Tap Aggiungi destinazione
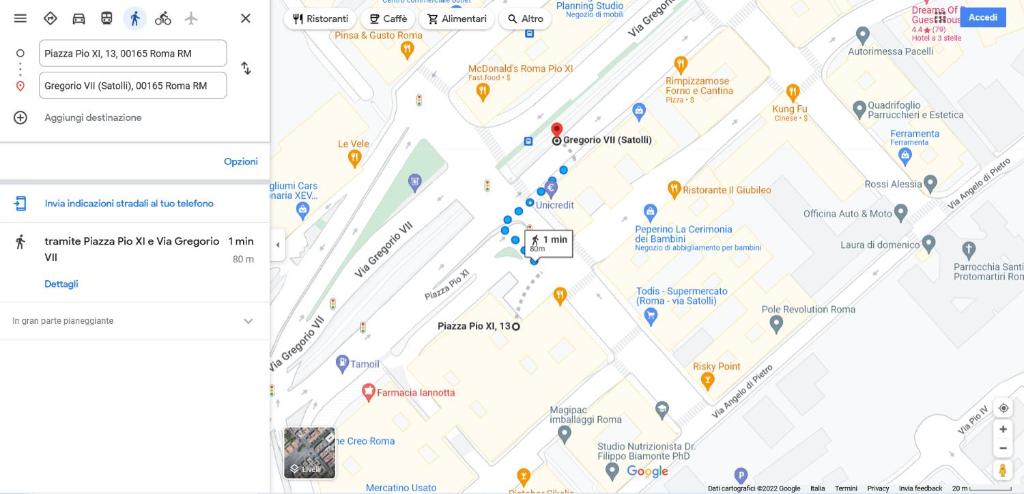 click(93, 118)
